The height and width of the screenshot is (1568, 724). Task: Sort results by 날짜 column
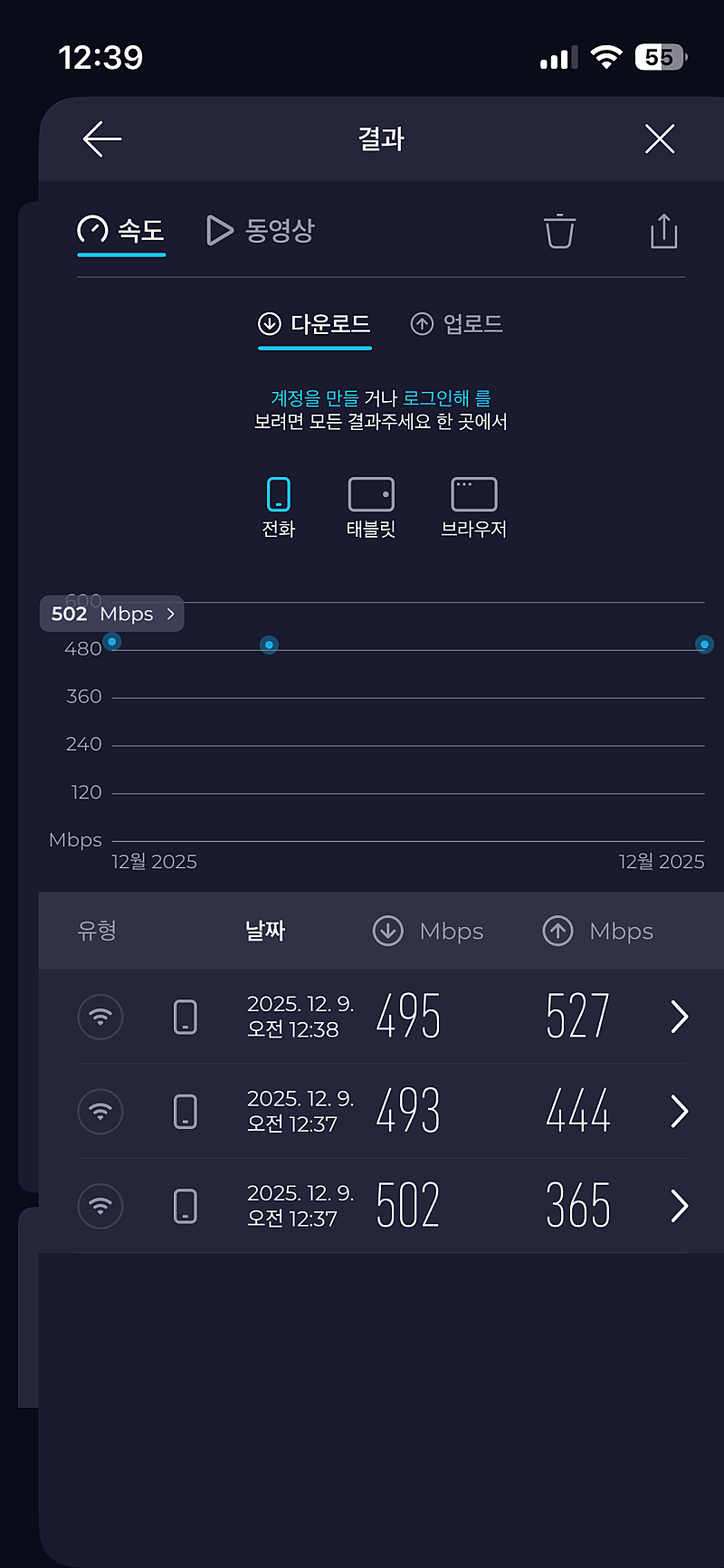[x=265, y=931]
